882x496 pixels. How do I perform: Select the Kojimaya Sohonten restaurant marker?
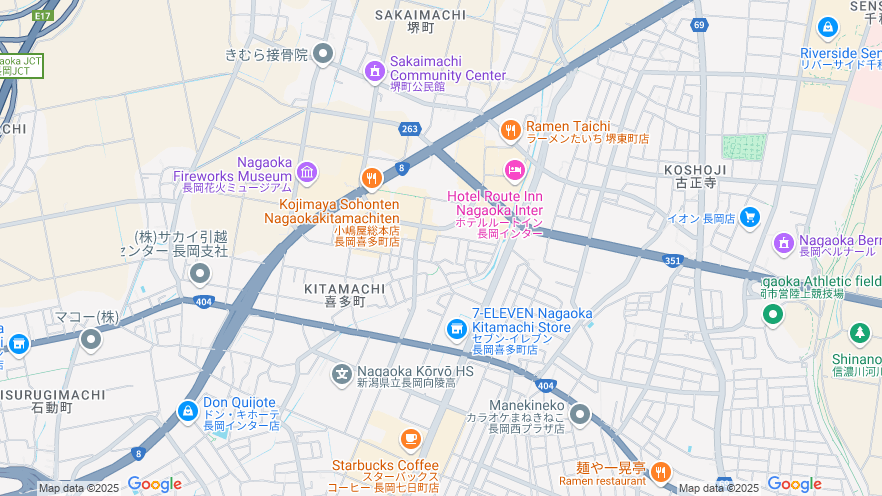coord(371,179)
